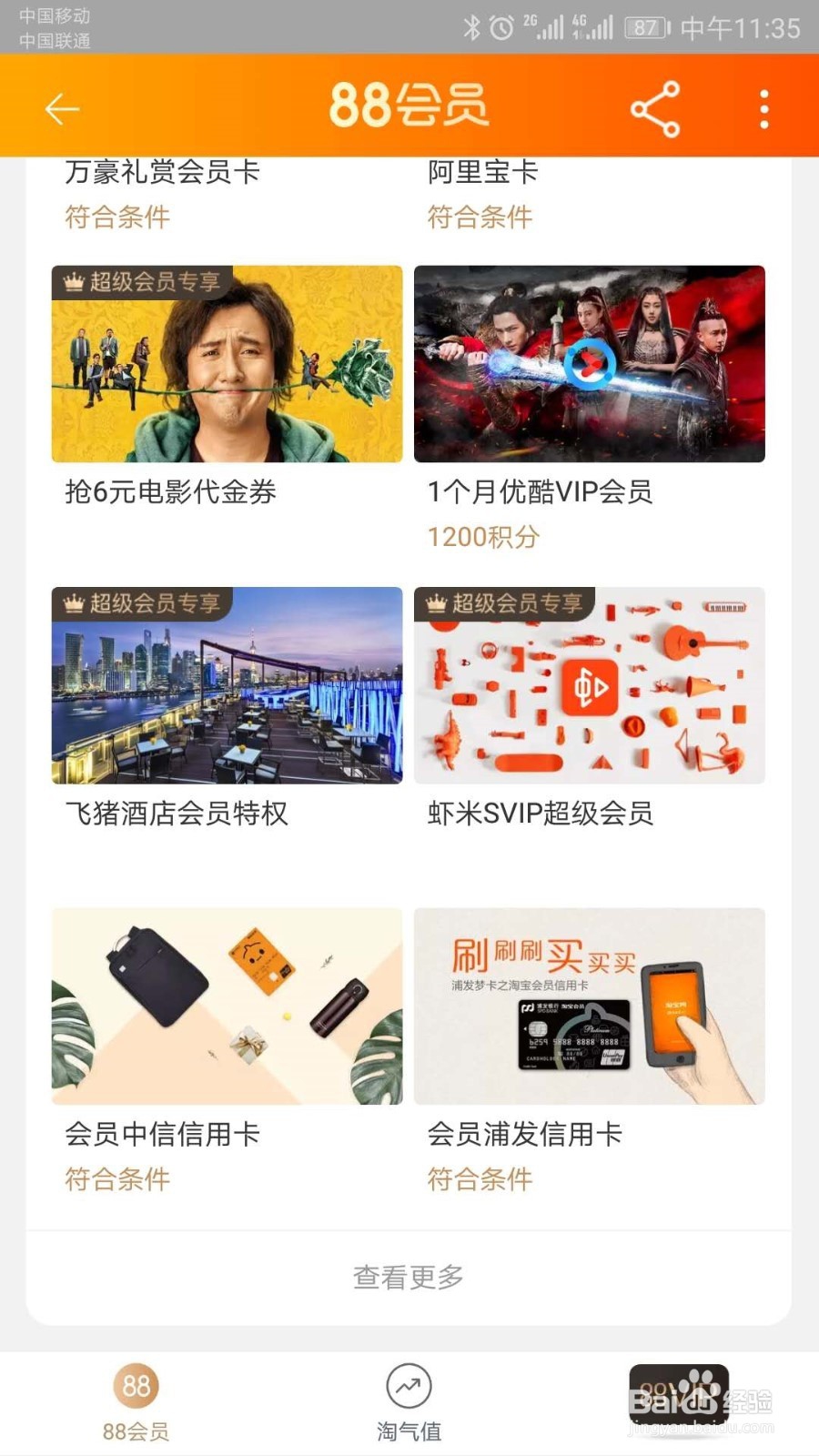This screenshot has height=1456, width=819.
Task: Tap 符合条件 under 阿里宝卡
Action: coord(480,217)
